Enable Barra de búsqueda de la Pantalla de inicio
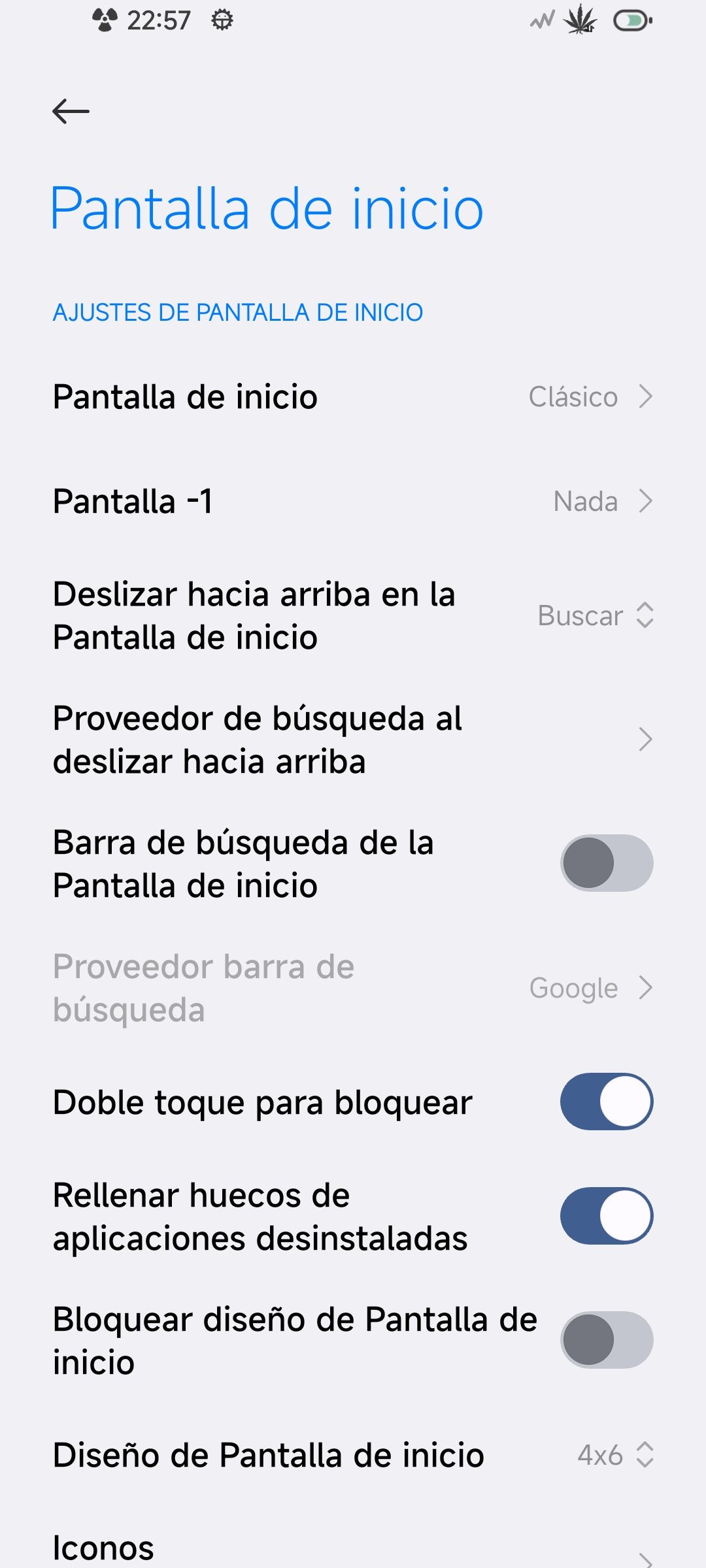The image size is (706, 1568). (x=606, y=863)
